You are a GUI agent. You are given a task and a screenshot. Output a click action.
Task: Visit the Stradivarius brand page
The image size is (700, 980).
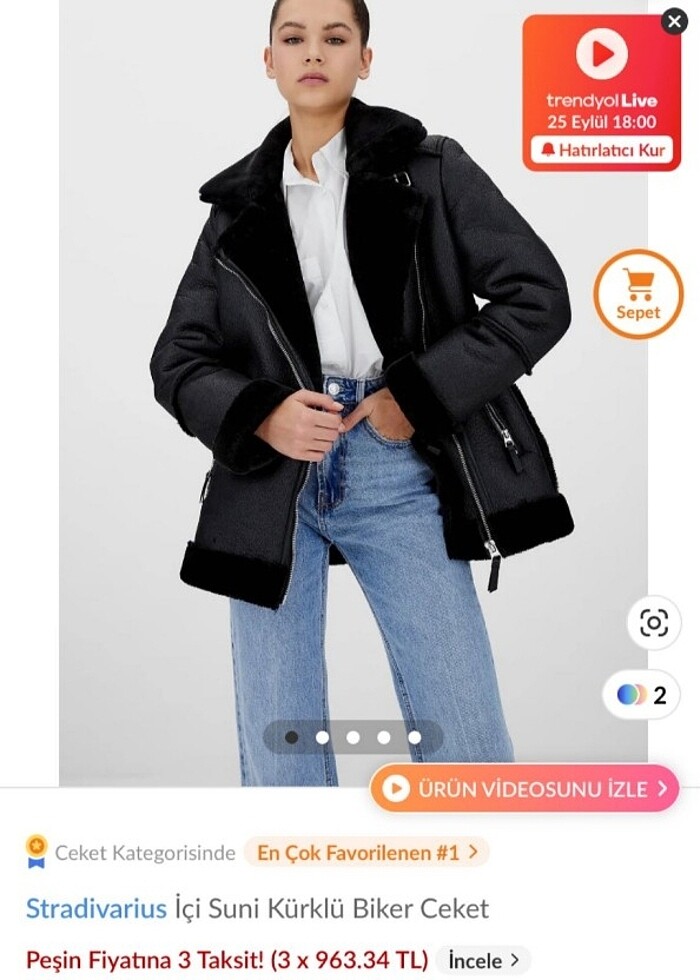coord(96,908)
